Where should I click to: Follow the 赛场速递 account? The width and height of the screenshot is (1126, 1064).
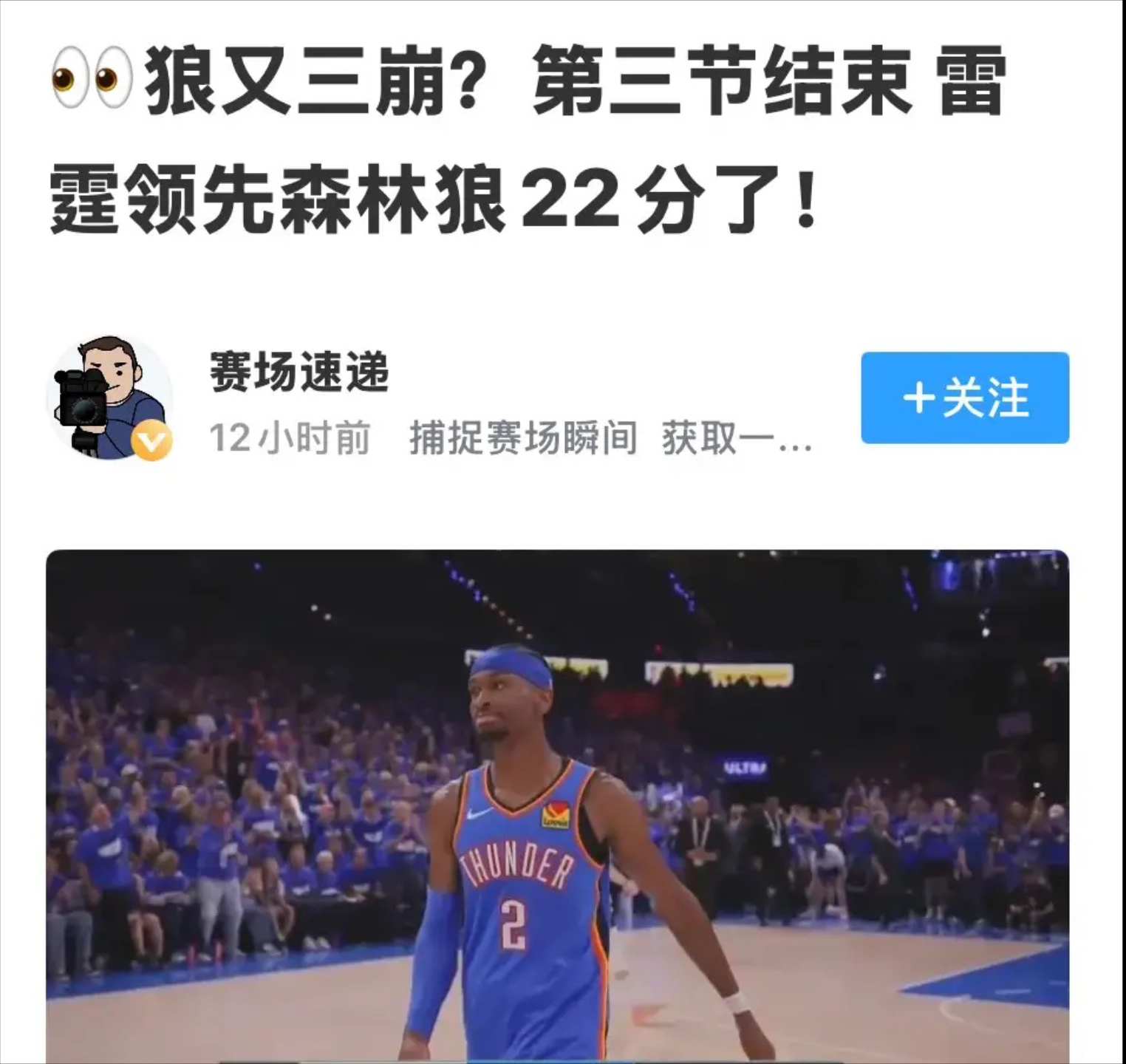964,398
